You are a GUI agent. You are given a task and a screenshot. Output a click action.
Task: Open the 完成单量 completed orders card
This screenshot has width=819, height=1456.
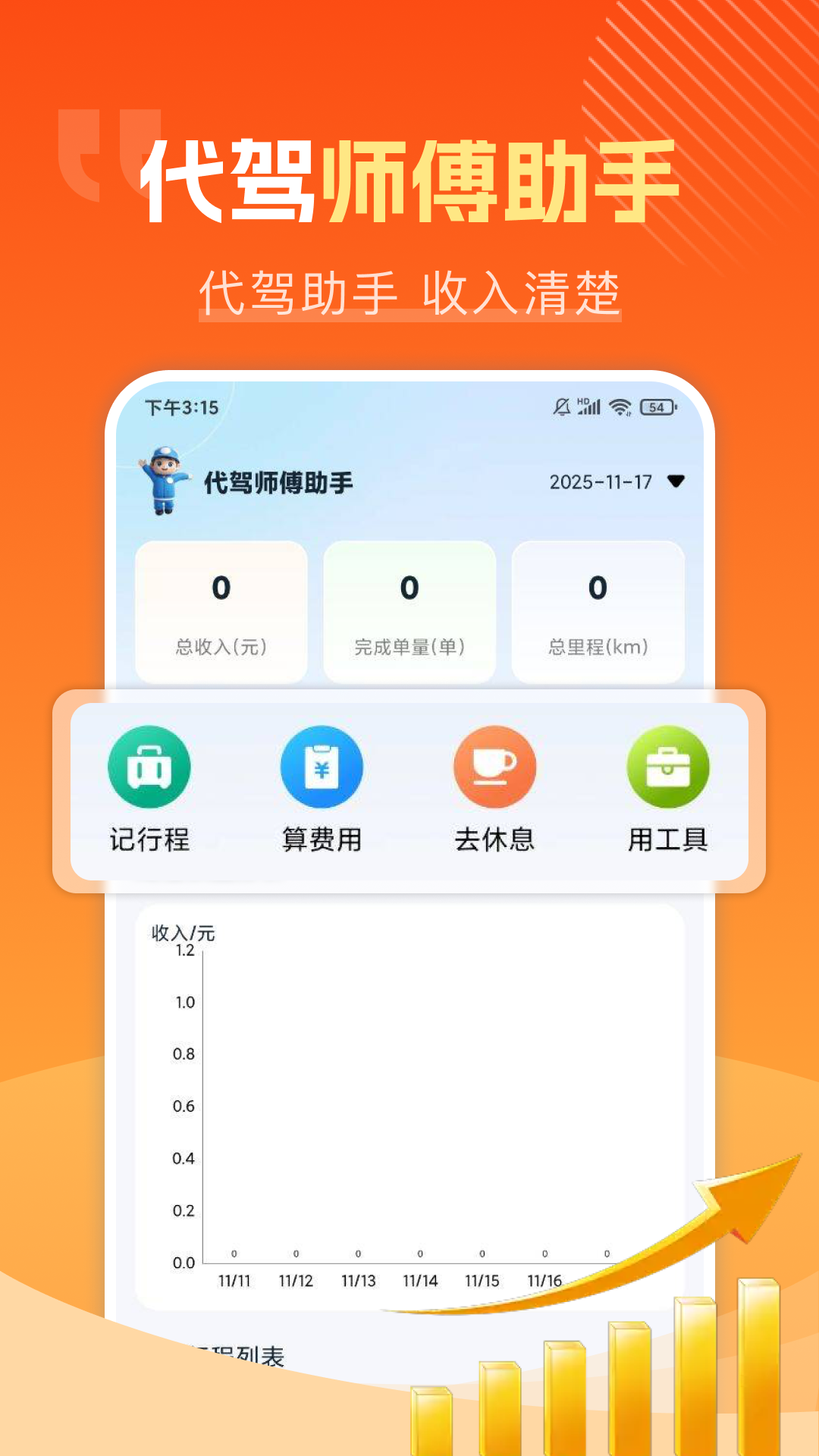click(x=409, y=609)
